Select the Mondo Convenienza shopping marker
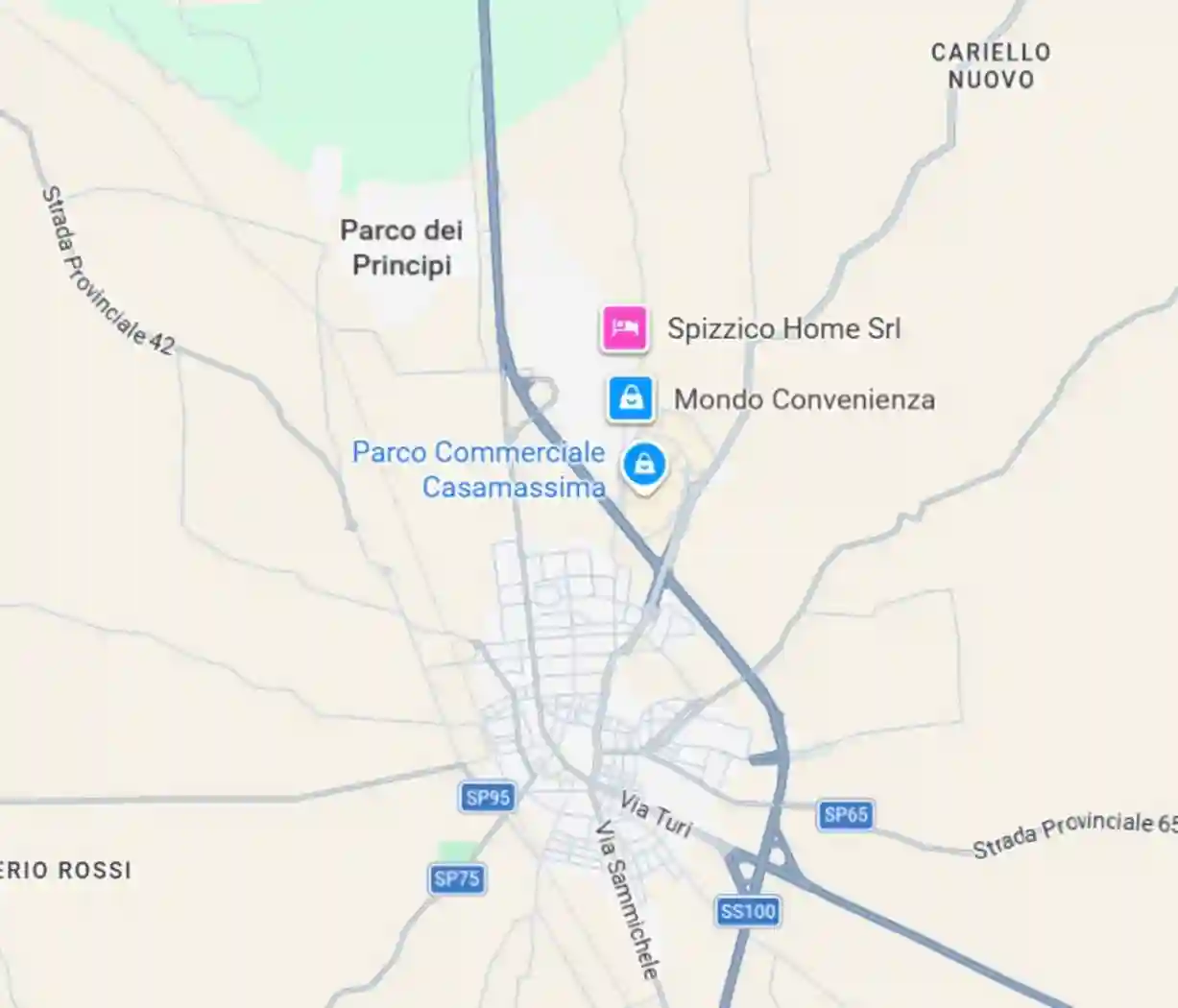This screenshot has width=1178, height=1008. (631, 398)
